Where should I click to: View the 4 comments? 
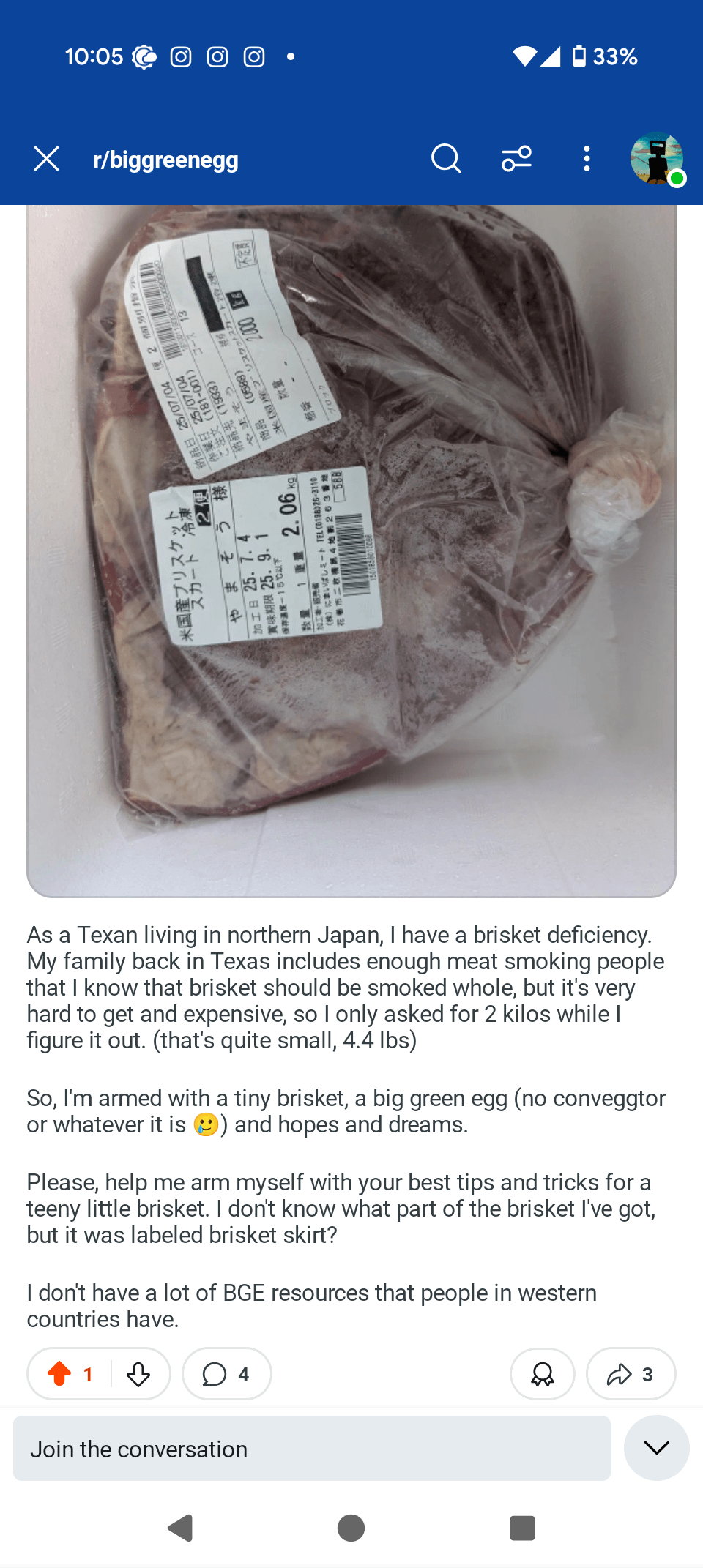point(227,1374)
